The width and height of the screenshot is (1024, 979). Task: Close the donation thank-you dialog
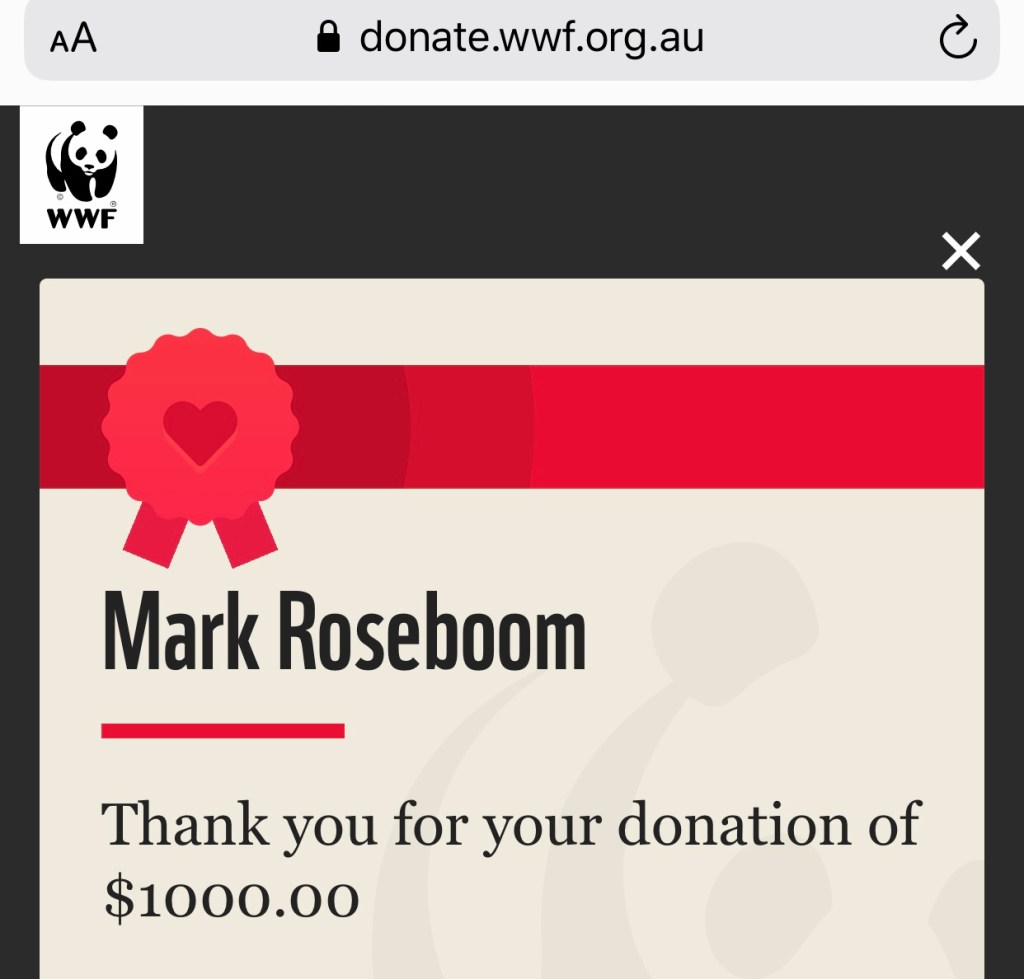[x=961, y=251]
